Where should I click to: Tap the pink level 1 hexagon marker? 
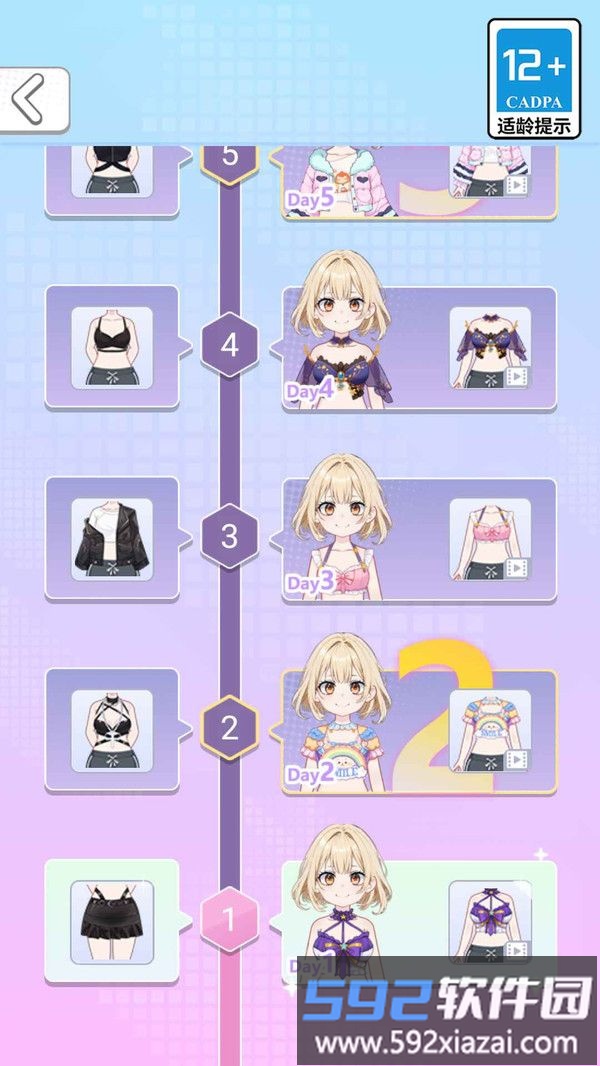[x=229, y=919]
